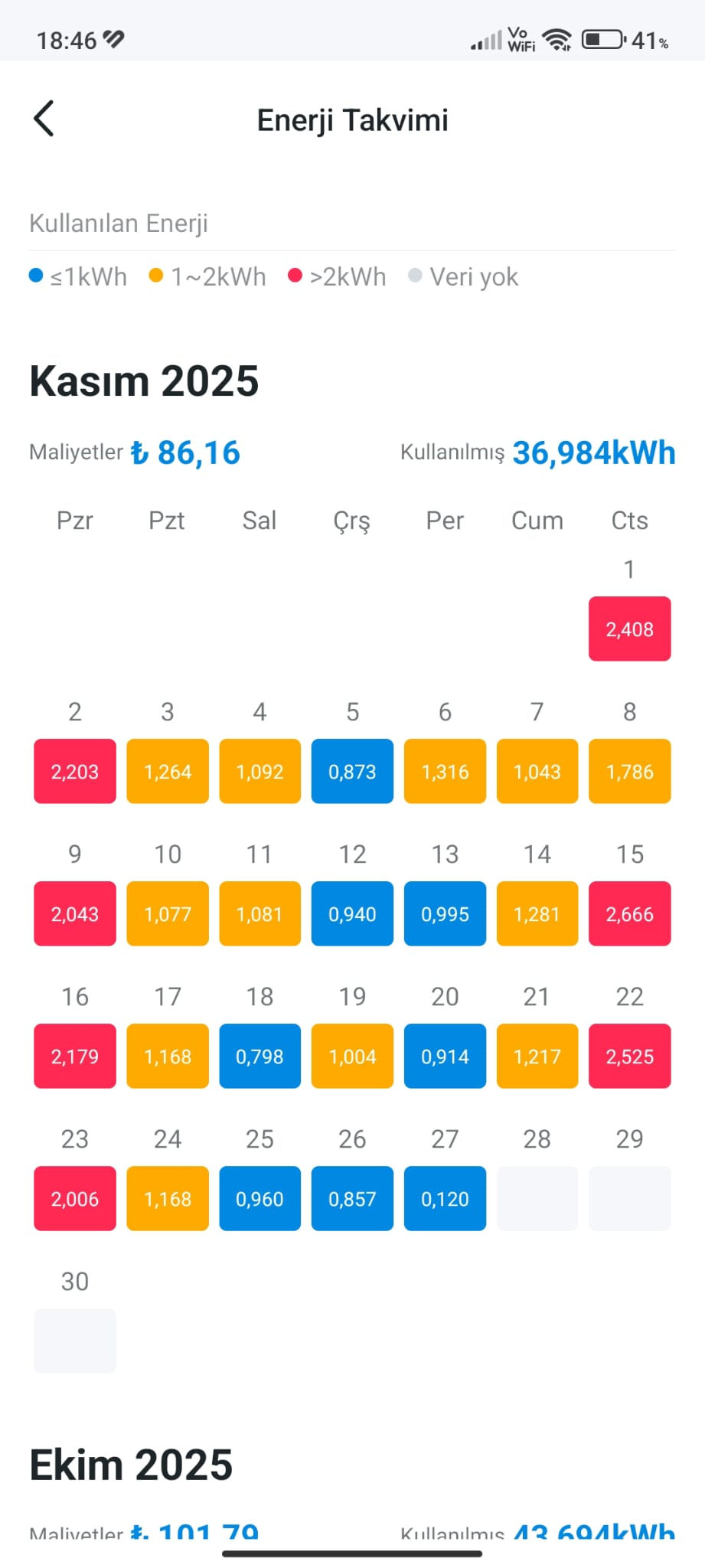
Task: Select November 22 with 2,525 kWh
Action: (629, 1056)
